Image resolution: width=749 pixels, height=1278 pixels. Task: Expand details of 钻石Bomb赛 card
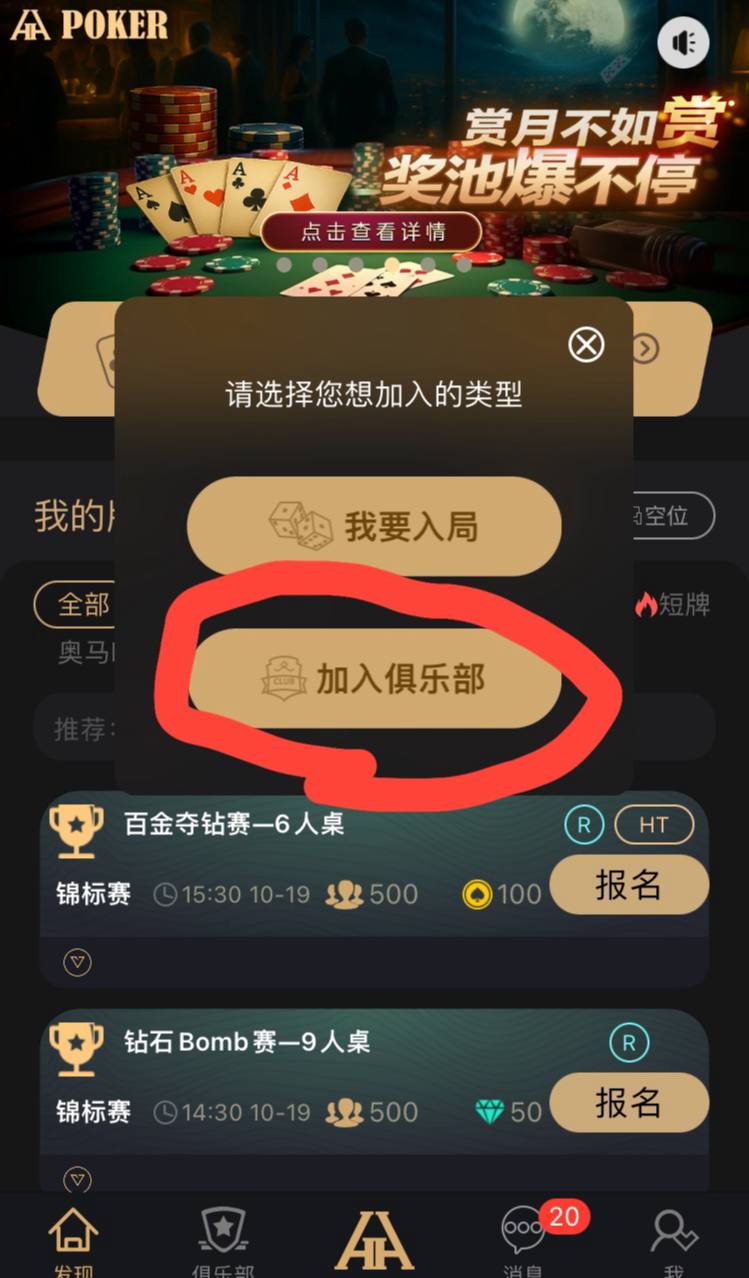77,1180
